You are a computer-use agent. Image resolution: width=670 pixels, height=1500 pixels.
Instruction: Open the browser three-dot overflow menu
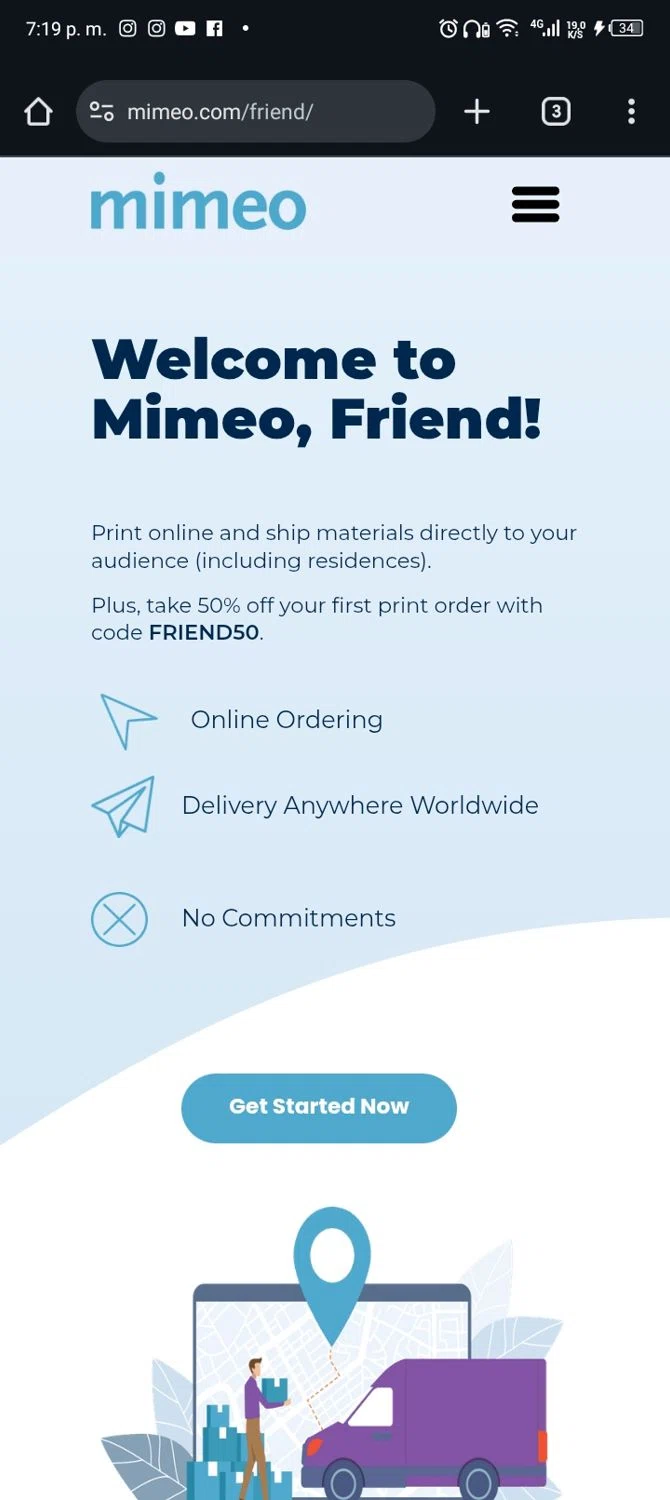click(631, 112)
